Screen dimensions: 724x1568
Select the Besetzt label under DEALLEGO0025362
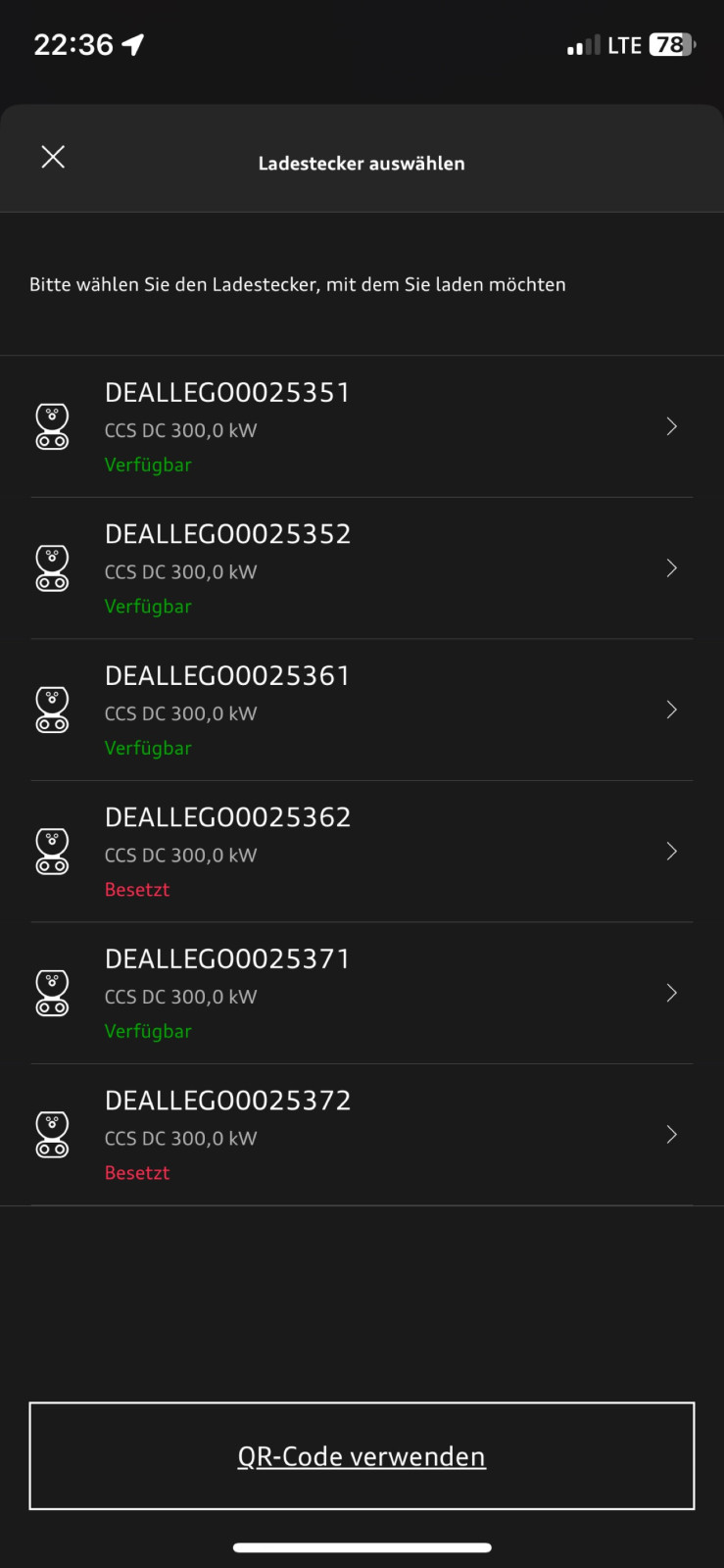(137, 889)
